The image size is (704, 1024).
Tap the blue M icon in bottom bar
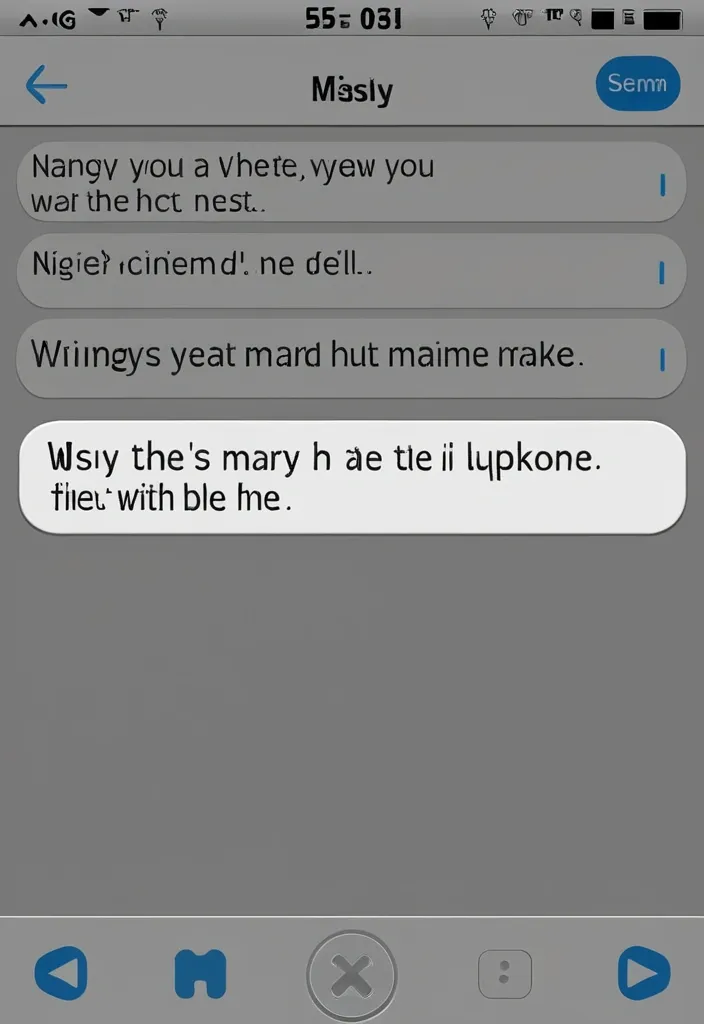[200, 973]
